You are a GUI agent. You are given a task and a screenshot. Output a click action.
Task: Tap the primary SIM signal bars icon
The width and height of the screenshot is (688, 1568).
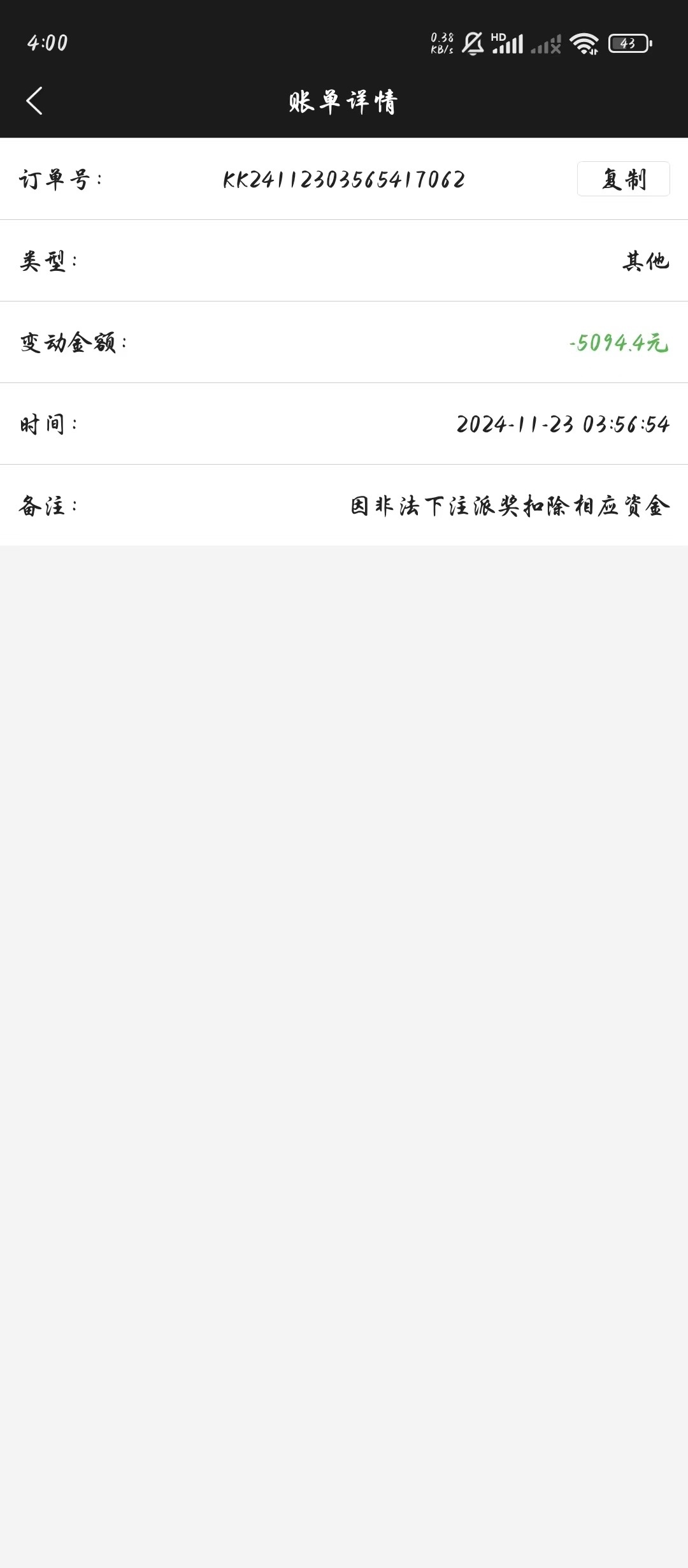(513, 45)
